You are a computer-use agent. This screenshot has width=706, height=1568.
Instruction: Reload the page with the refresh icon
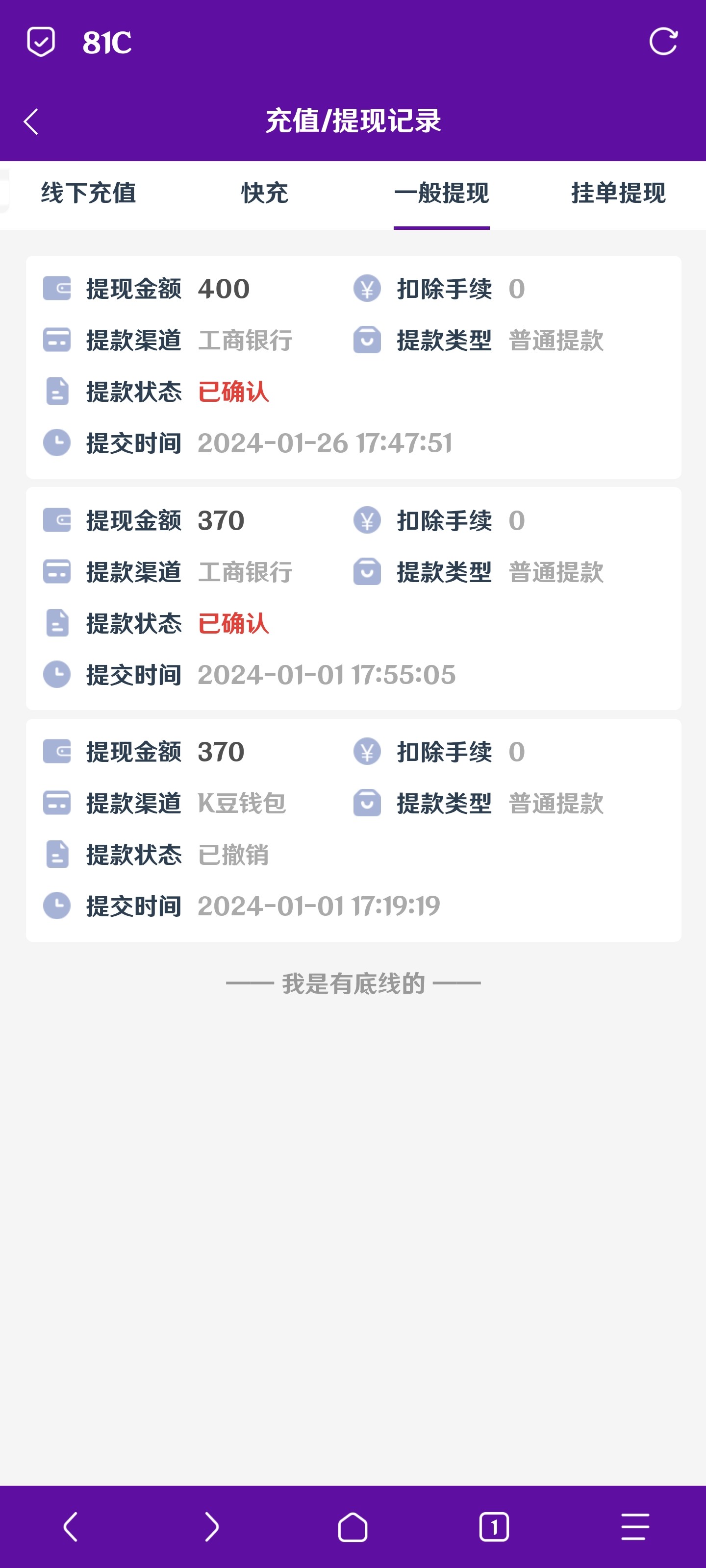pos(663,42)
